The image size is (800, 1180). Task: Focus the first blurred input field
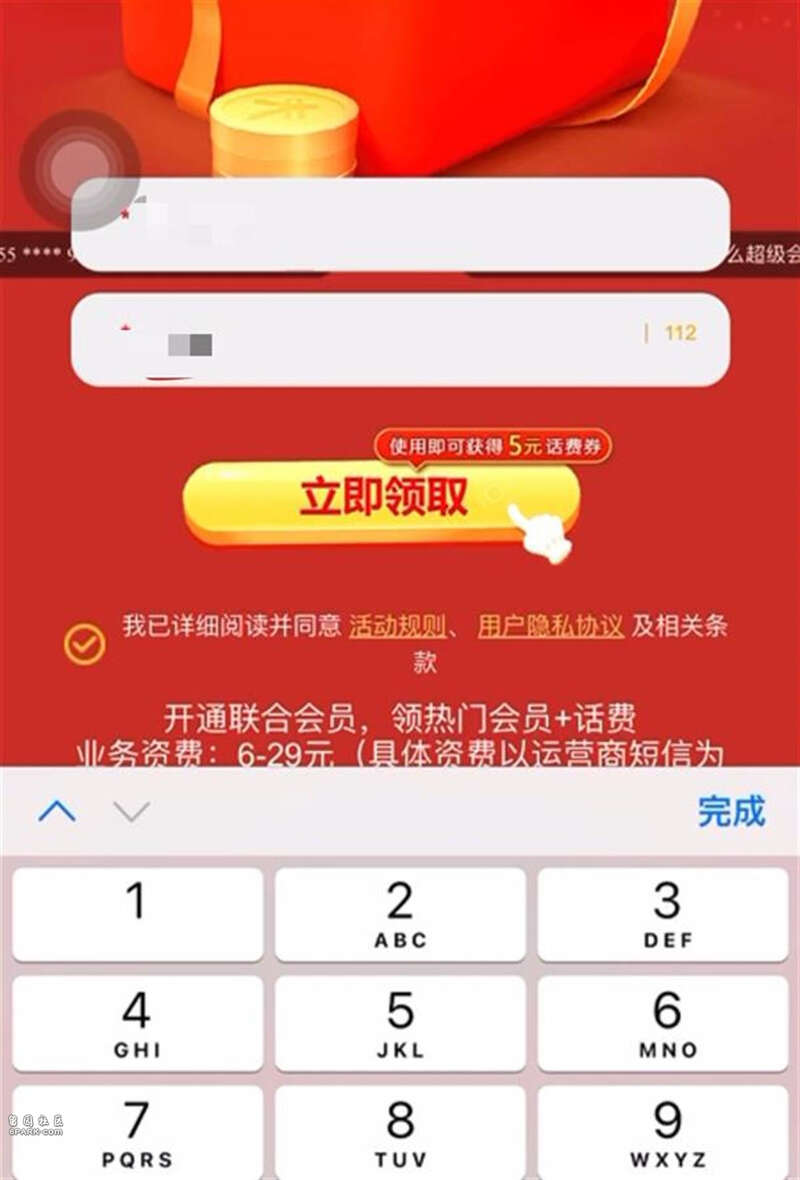[x=400, y=224]
